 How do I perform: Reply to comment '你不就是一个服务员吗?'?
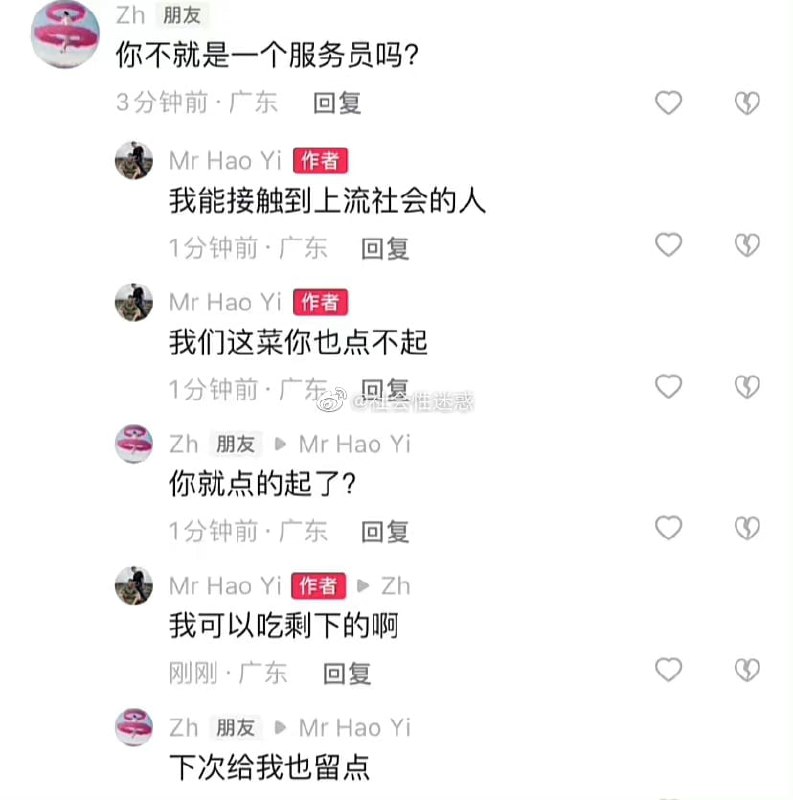pyautogui.click(x=337, y=102)
